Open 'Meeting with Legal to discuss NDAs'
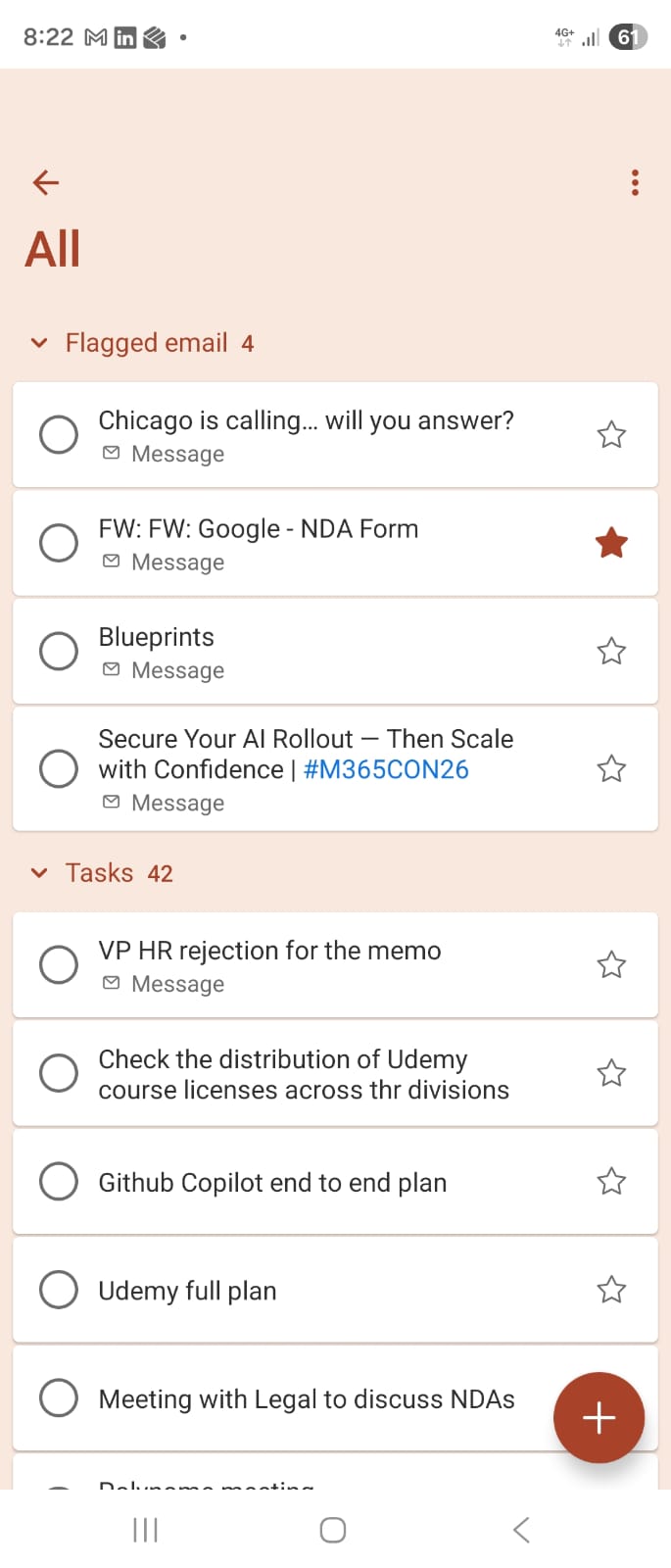 (306, 1398)
